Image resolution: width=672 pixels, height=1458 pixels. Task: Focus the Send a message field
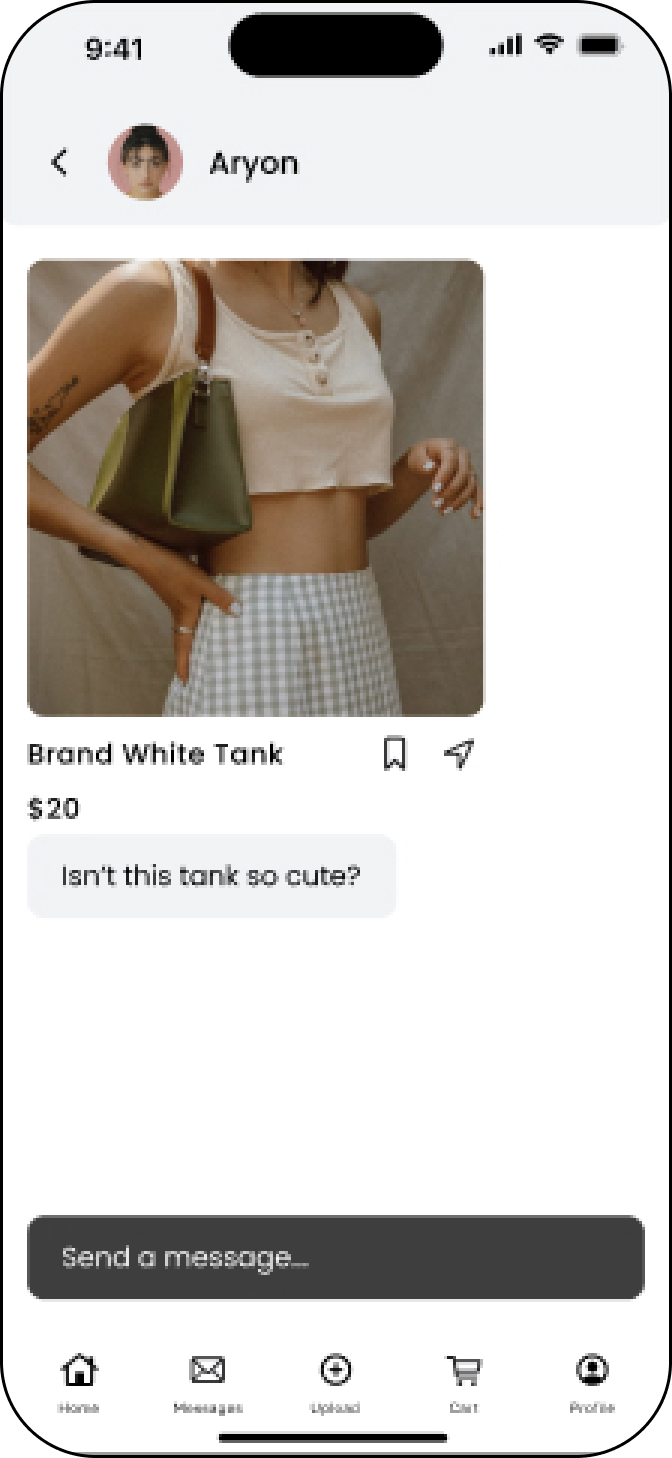tap(335, 1258)
